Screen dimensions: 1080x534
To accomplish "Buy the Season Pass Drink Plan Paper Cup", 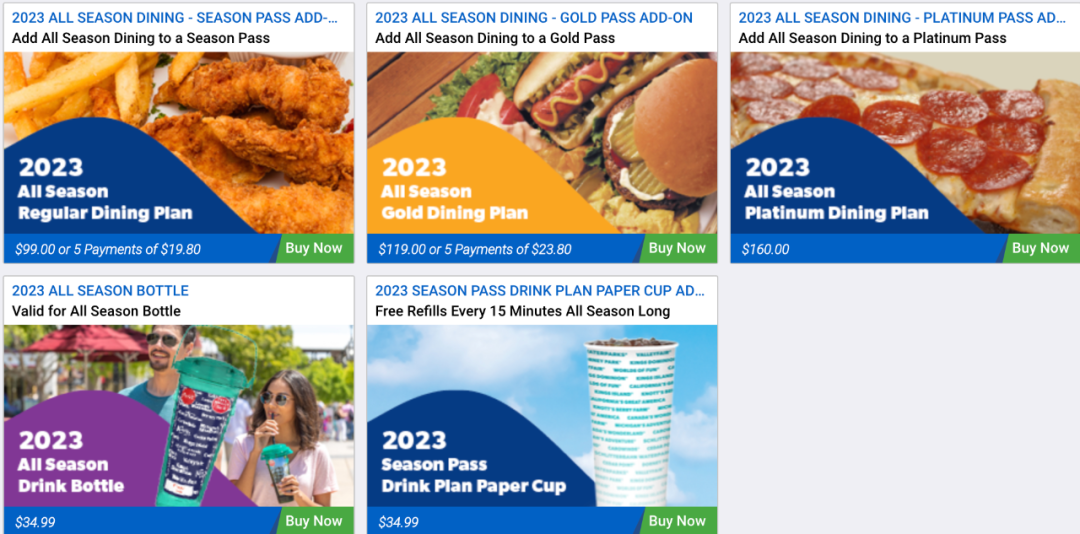I will point(677,521).
